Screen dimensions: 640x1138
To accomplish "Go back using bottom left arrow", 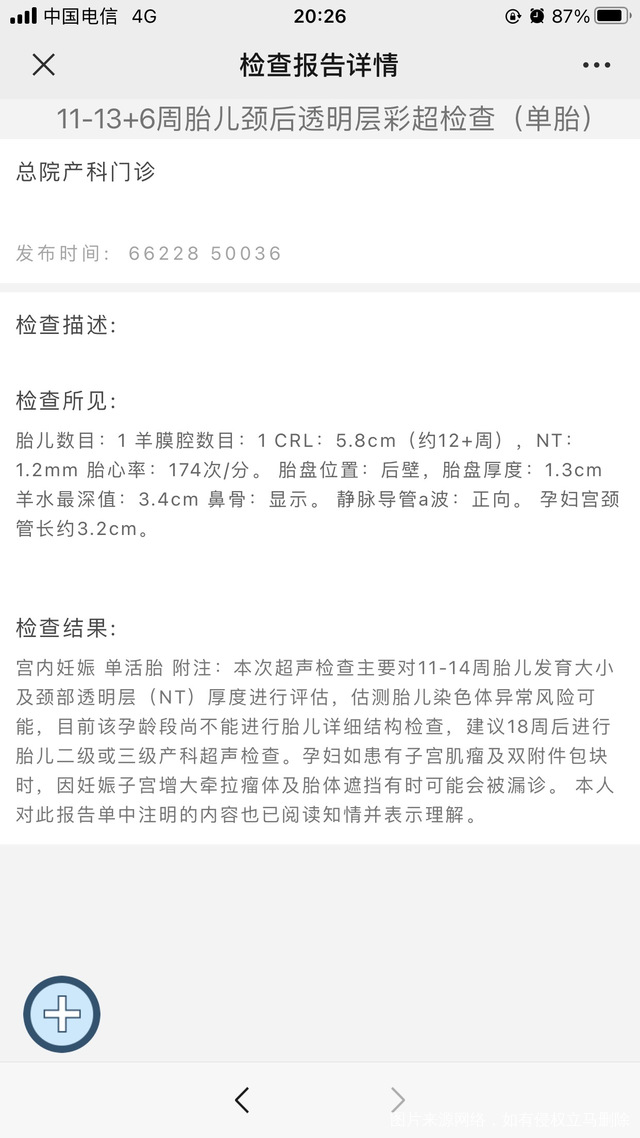I will (x=241, y=1100).
